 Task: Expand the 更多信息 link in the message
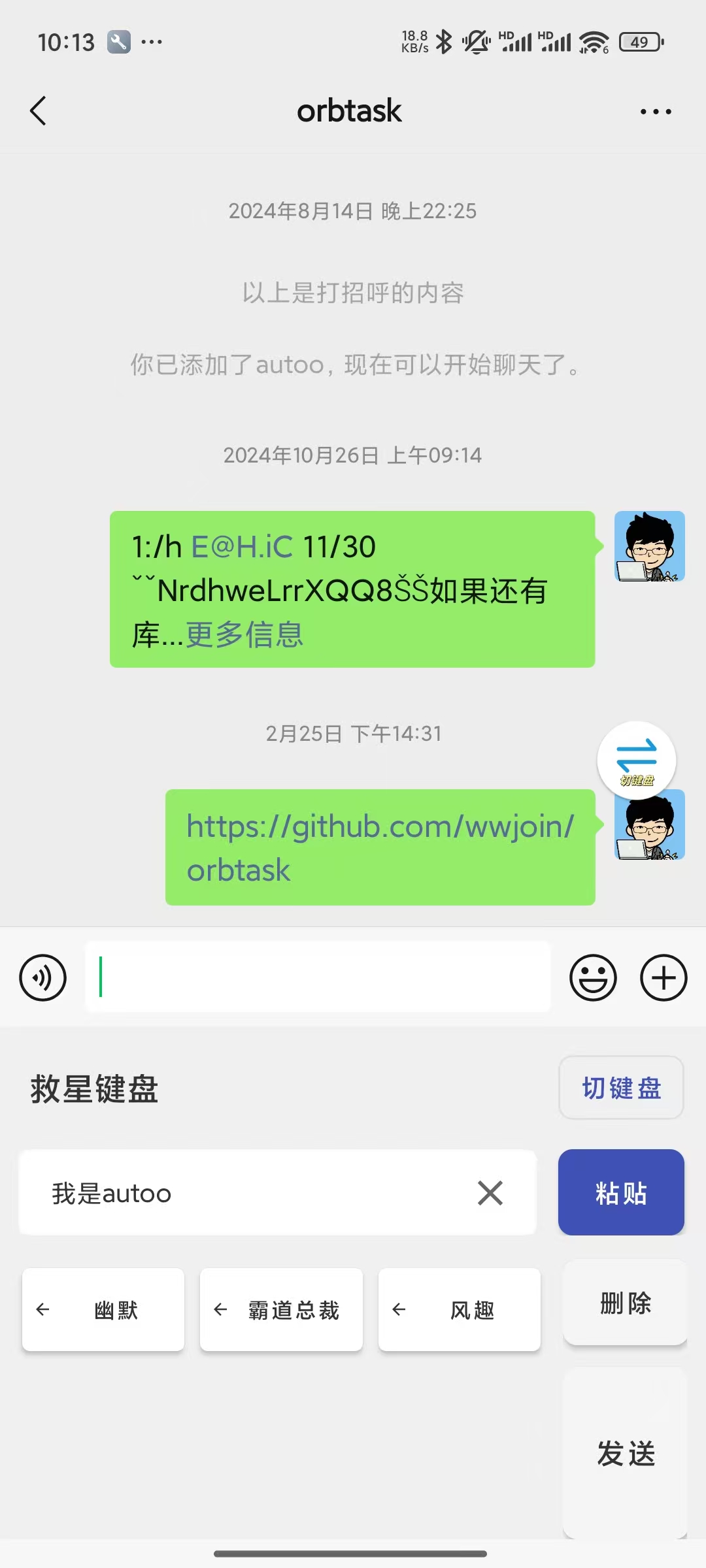point(244,635)
